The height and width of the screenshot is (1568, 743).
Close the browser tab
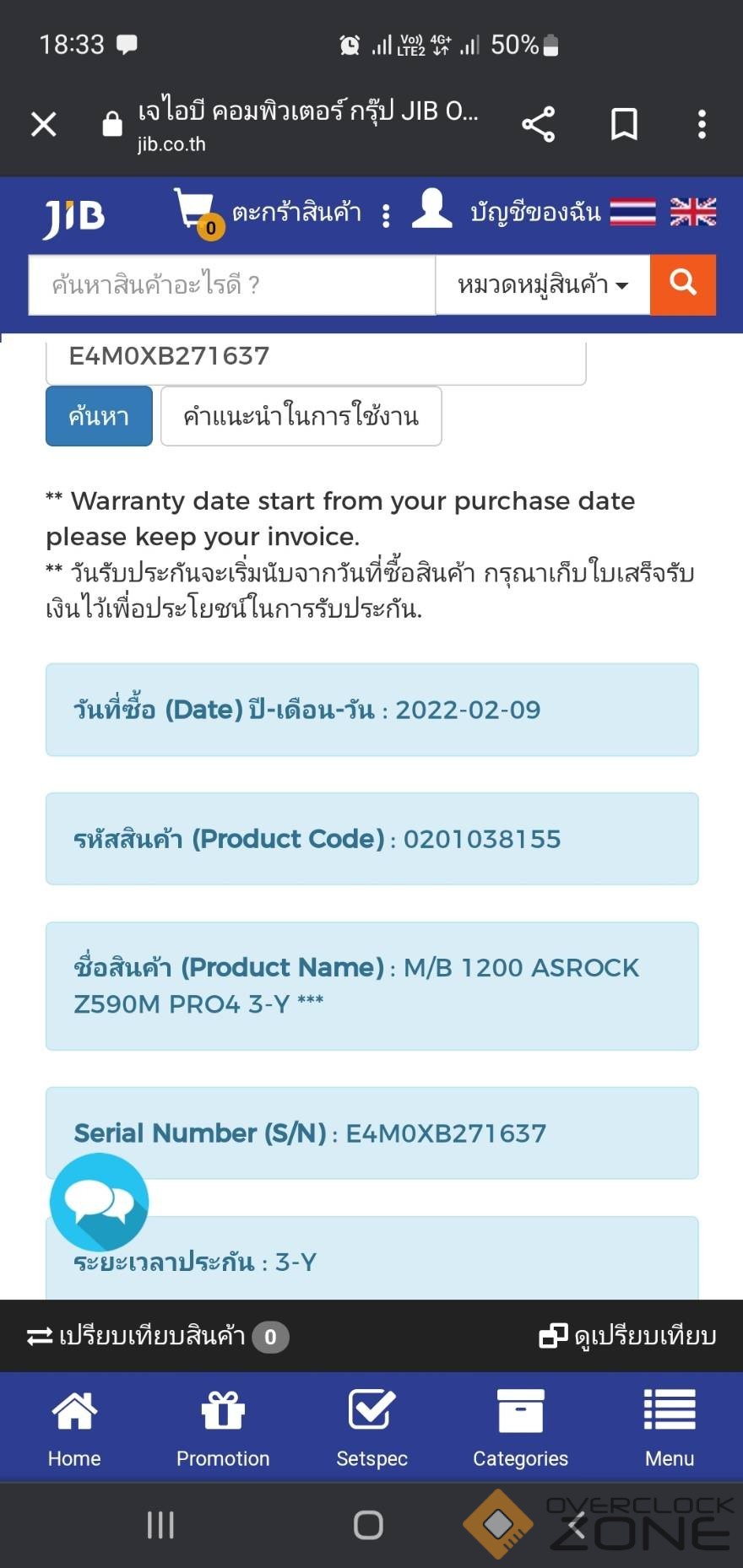pyautogui.click(x=44, y=125)
